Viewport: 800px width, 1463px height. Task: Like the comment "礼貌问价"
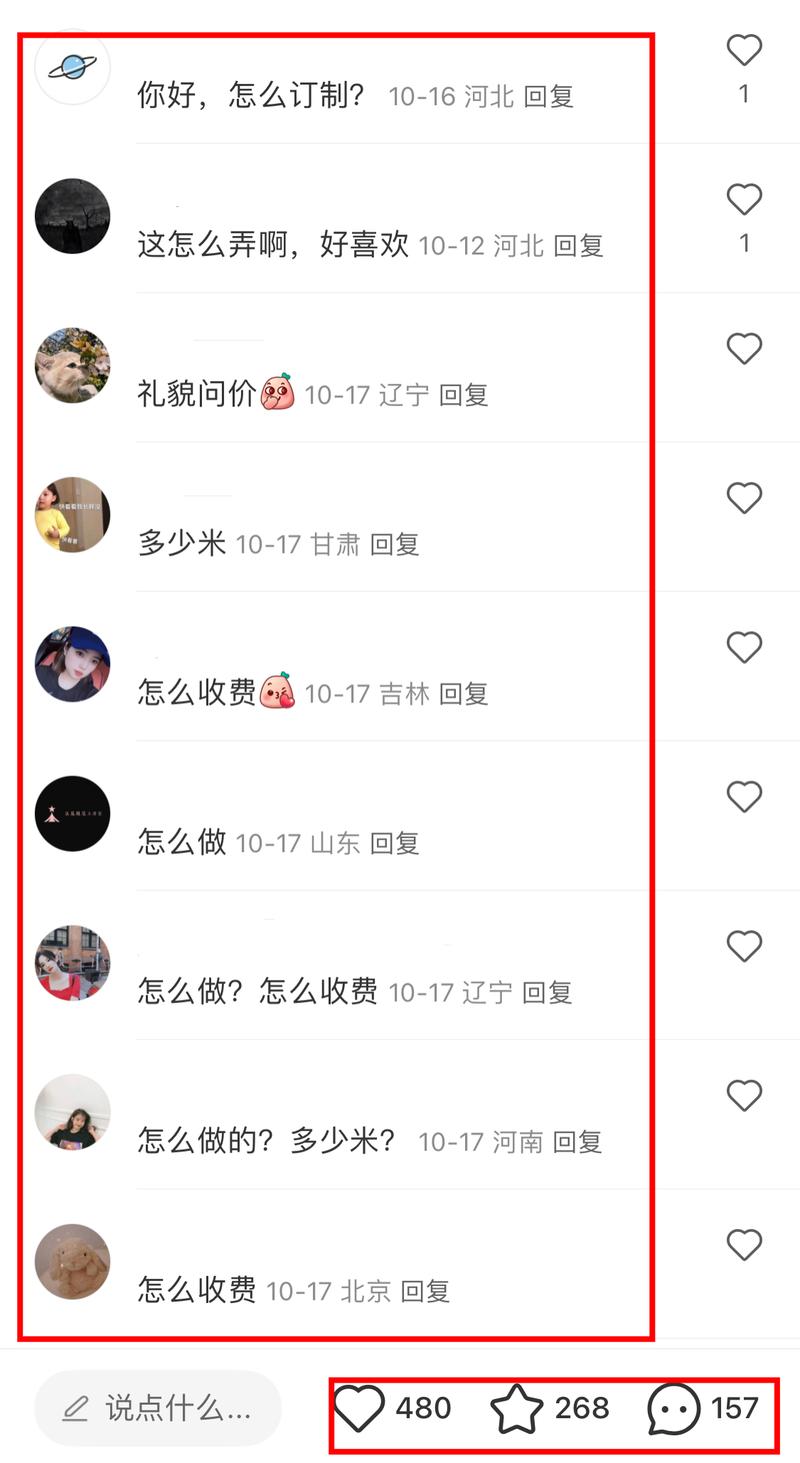coord(744,349)
